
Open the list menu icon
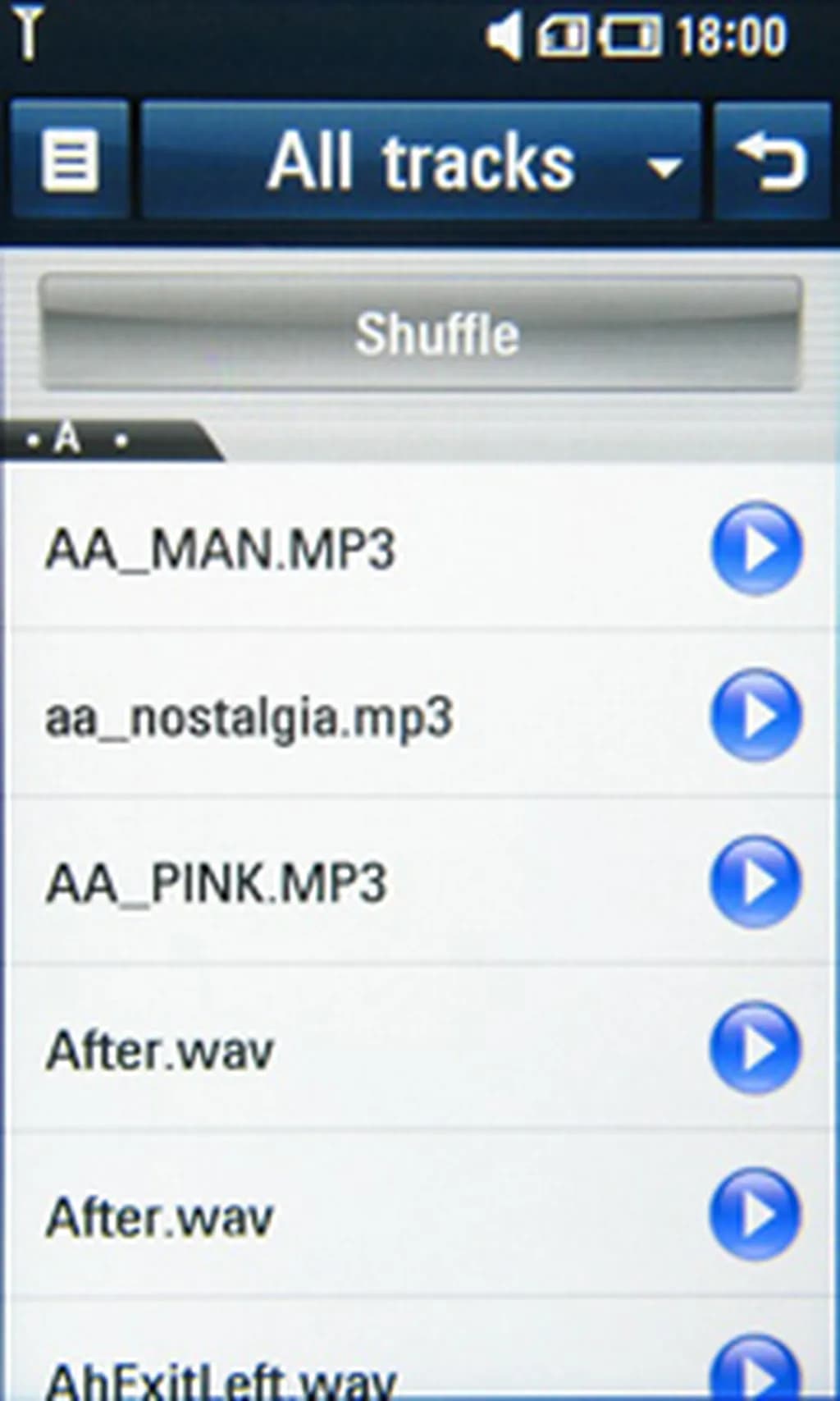point(70,161)
